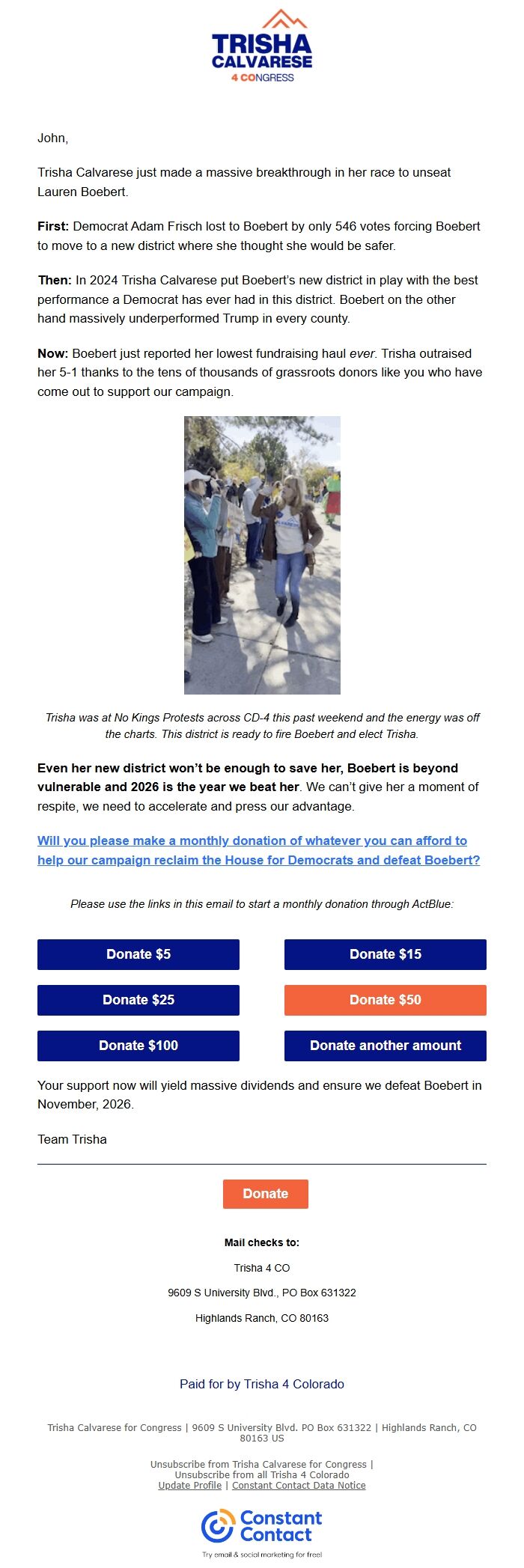524x1568 pixels.
Task: Pick the orange Donate $50 button
Action: pos(385,1000)
